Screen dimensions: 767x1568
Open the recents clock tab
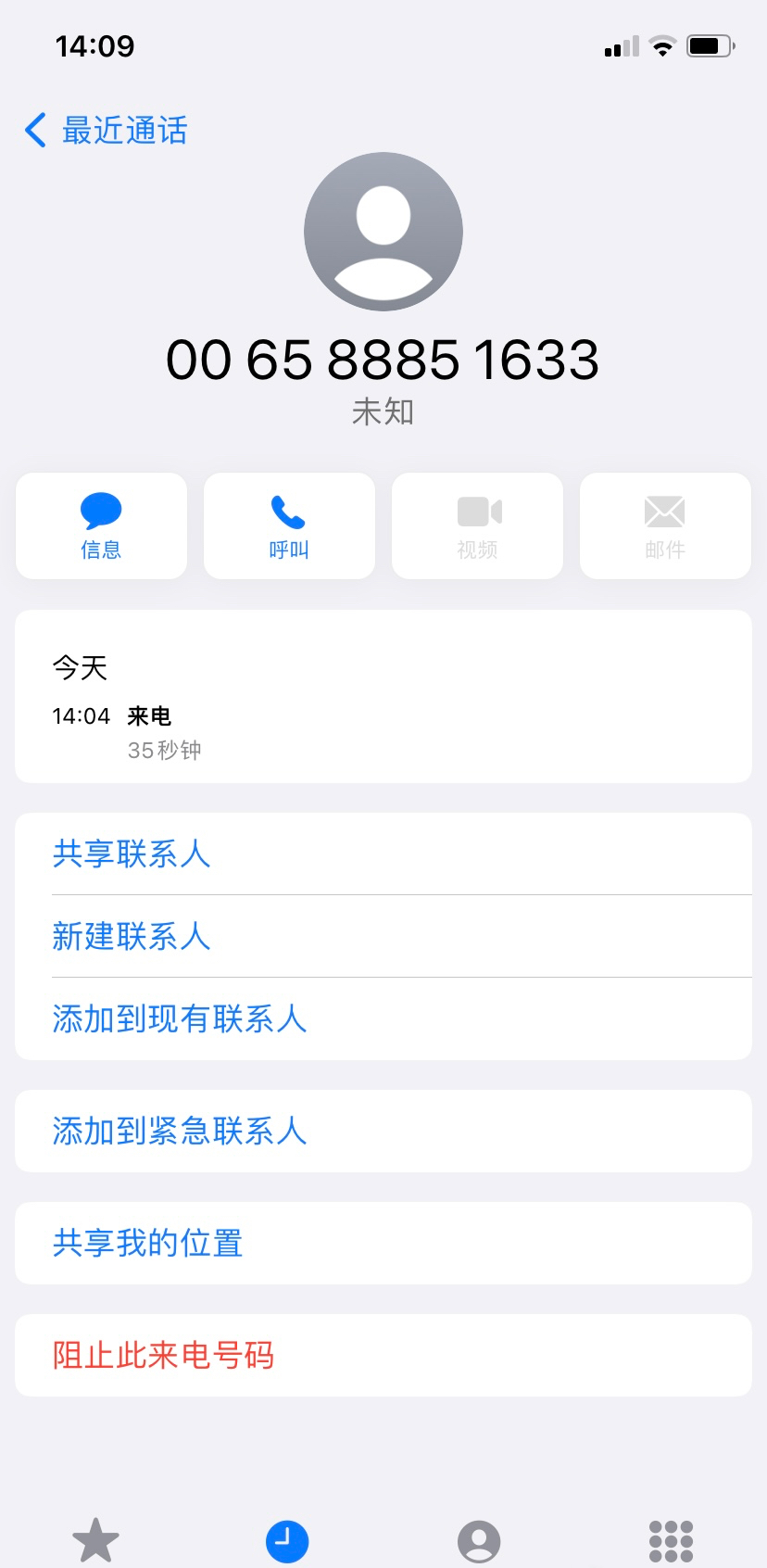[287, 1540]
